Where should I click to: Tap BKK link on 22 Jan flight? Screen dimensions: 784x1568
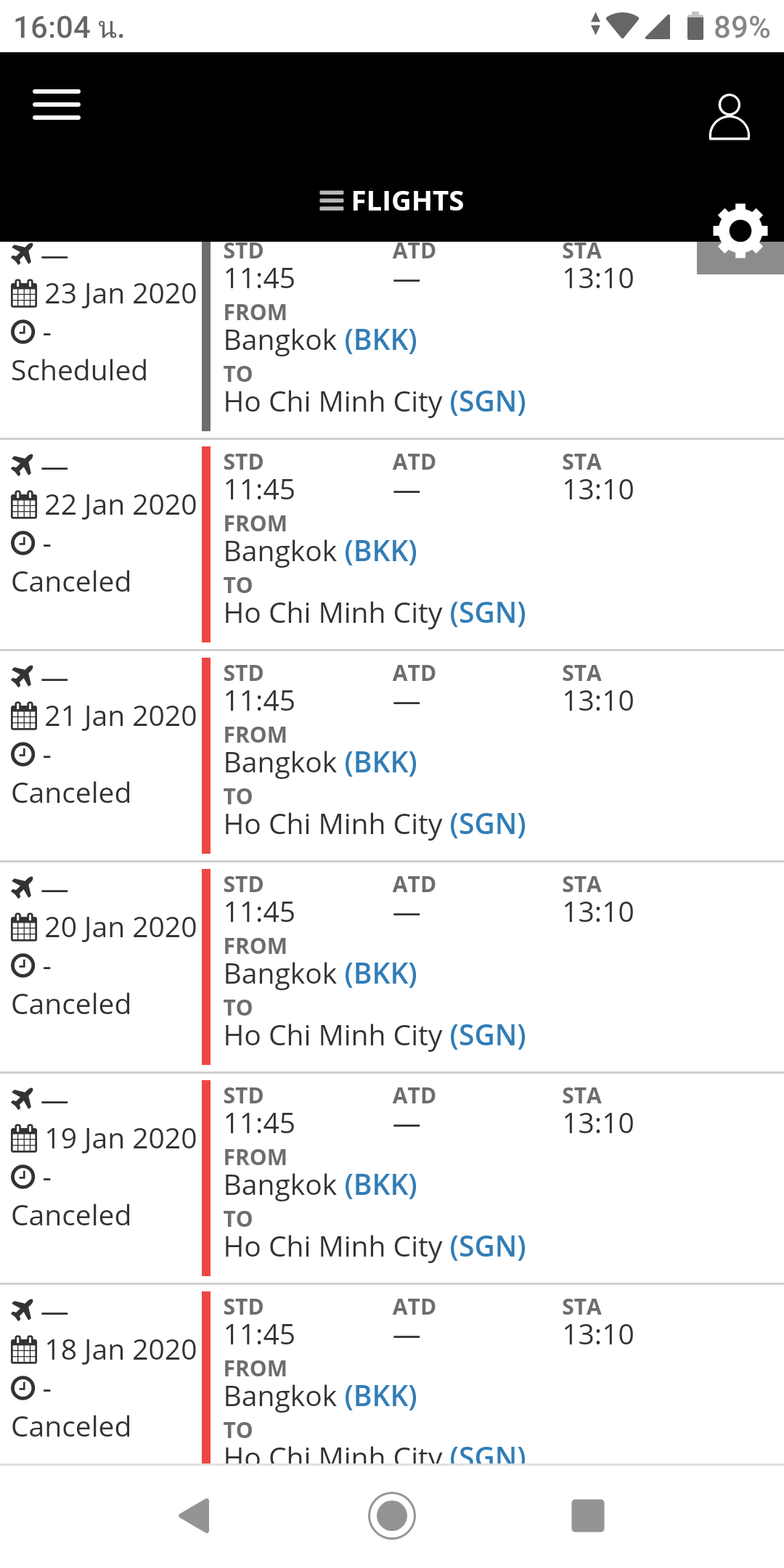coord(380,552)
